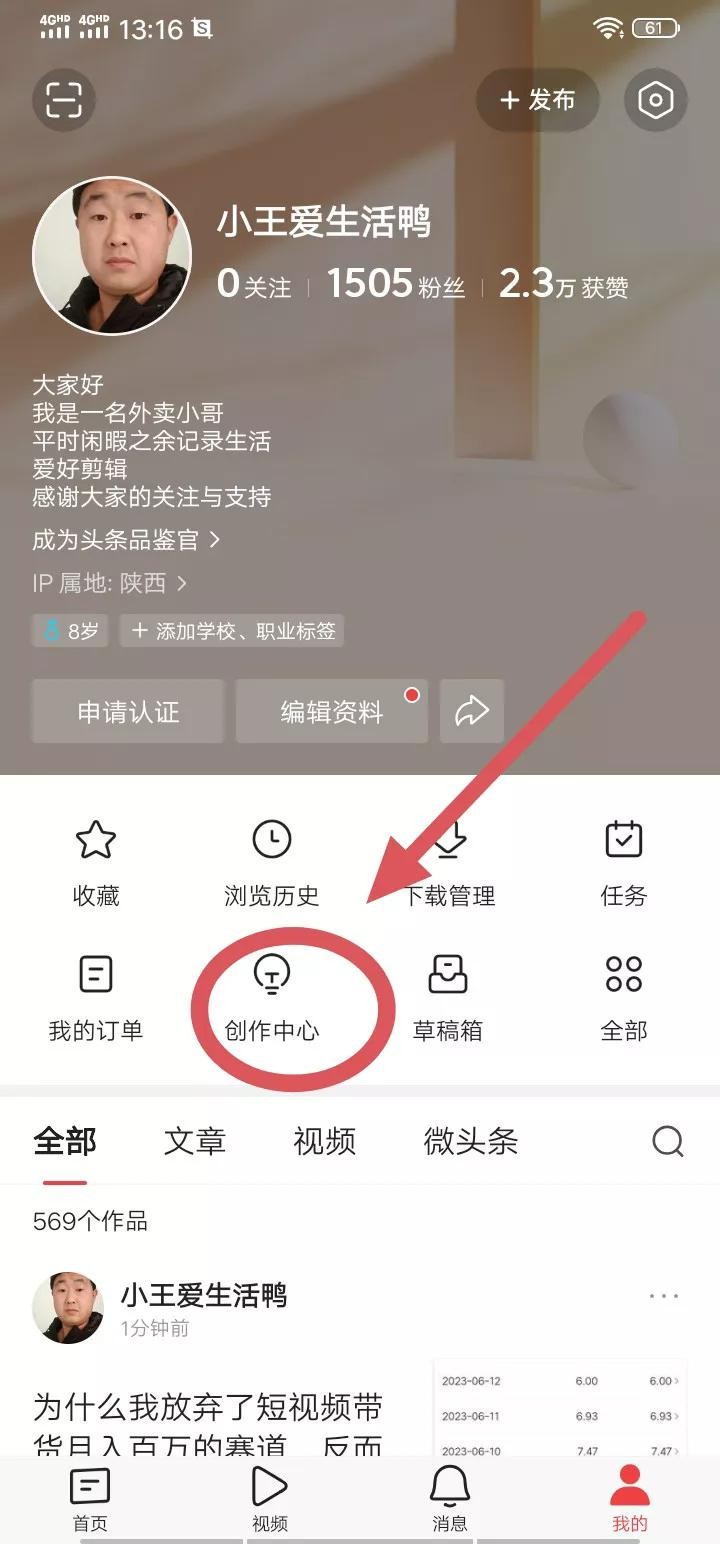Tap the 发布 publish button
Screen dimensions: 720x1544
[x=538, y=100]
